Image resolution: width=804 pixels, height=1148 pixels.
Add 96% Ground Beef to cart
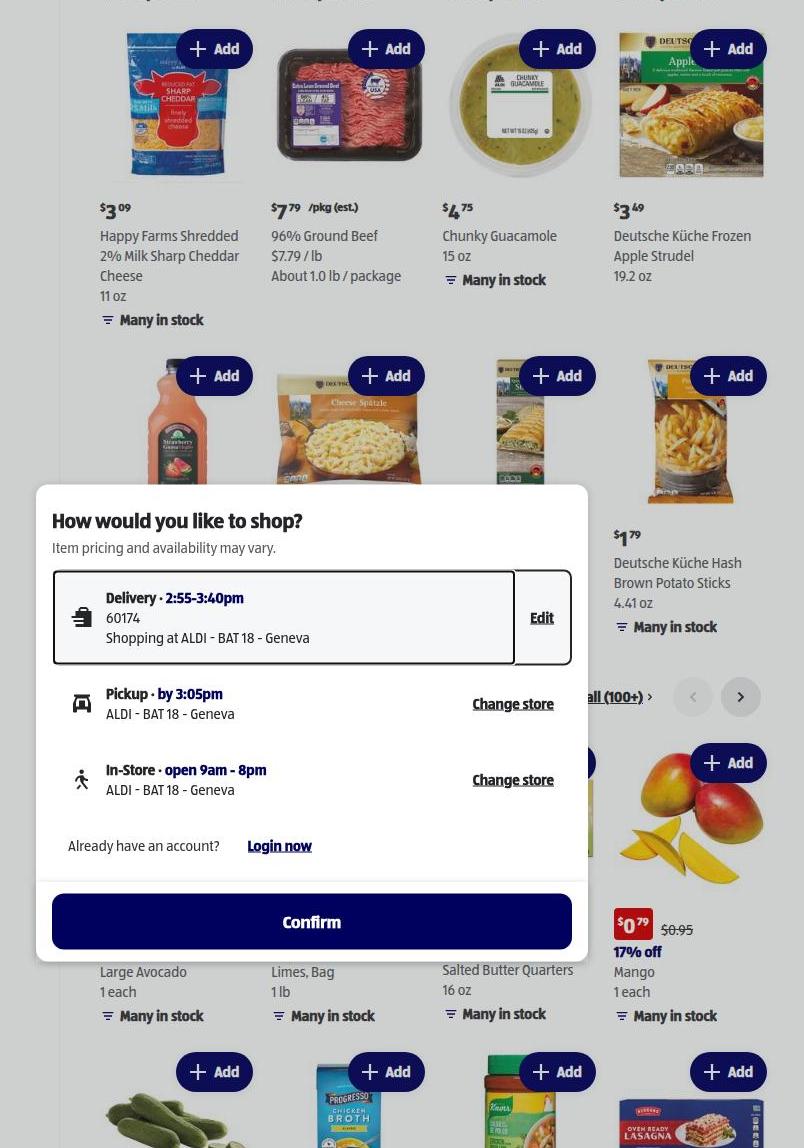tap(386, 49)
